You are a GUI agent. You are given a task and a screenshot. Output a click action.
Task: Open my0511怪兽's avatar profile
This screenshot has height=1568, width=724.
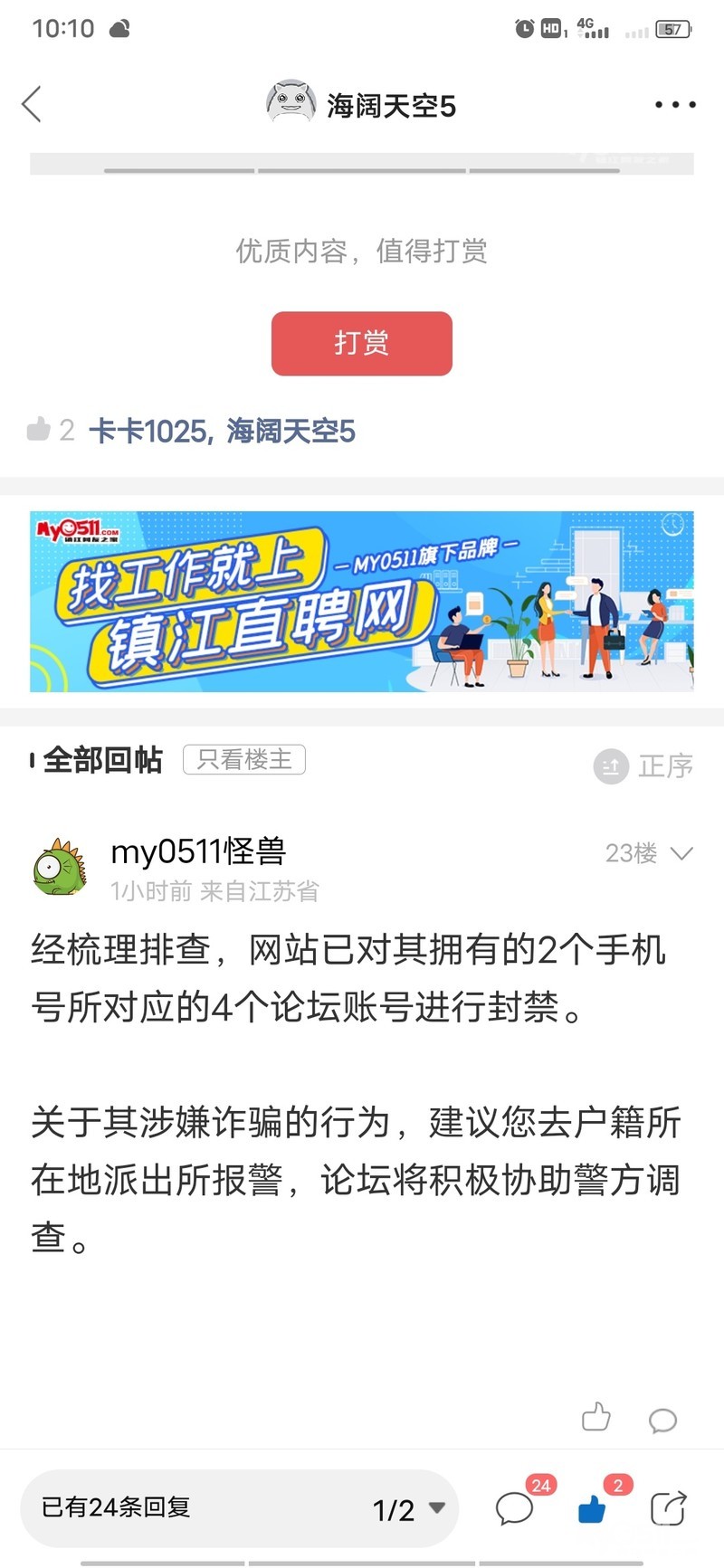click(x=60, y=866)
